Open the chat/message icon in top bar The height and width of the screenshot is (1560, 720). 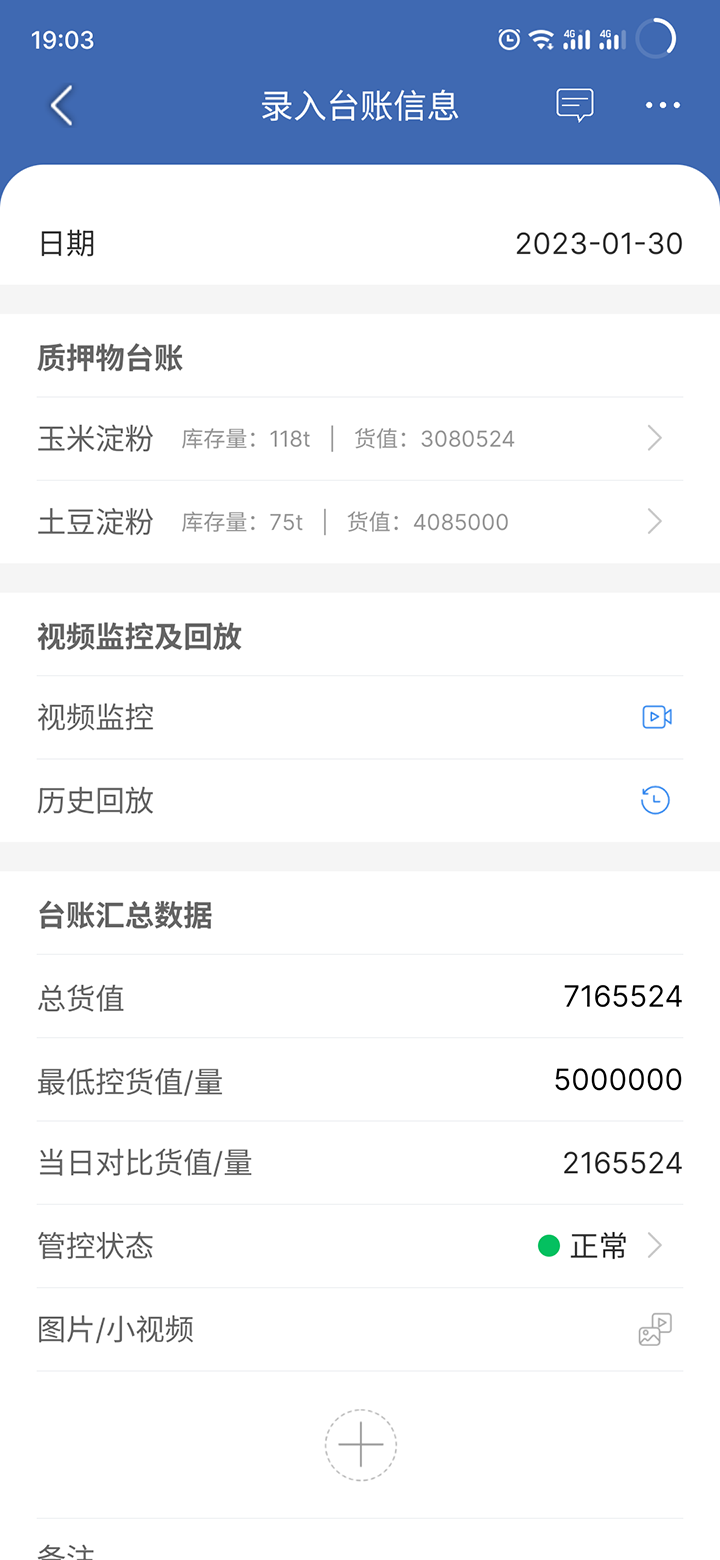(x=575, y=104)
